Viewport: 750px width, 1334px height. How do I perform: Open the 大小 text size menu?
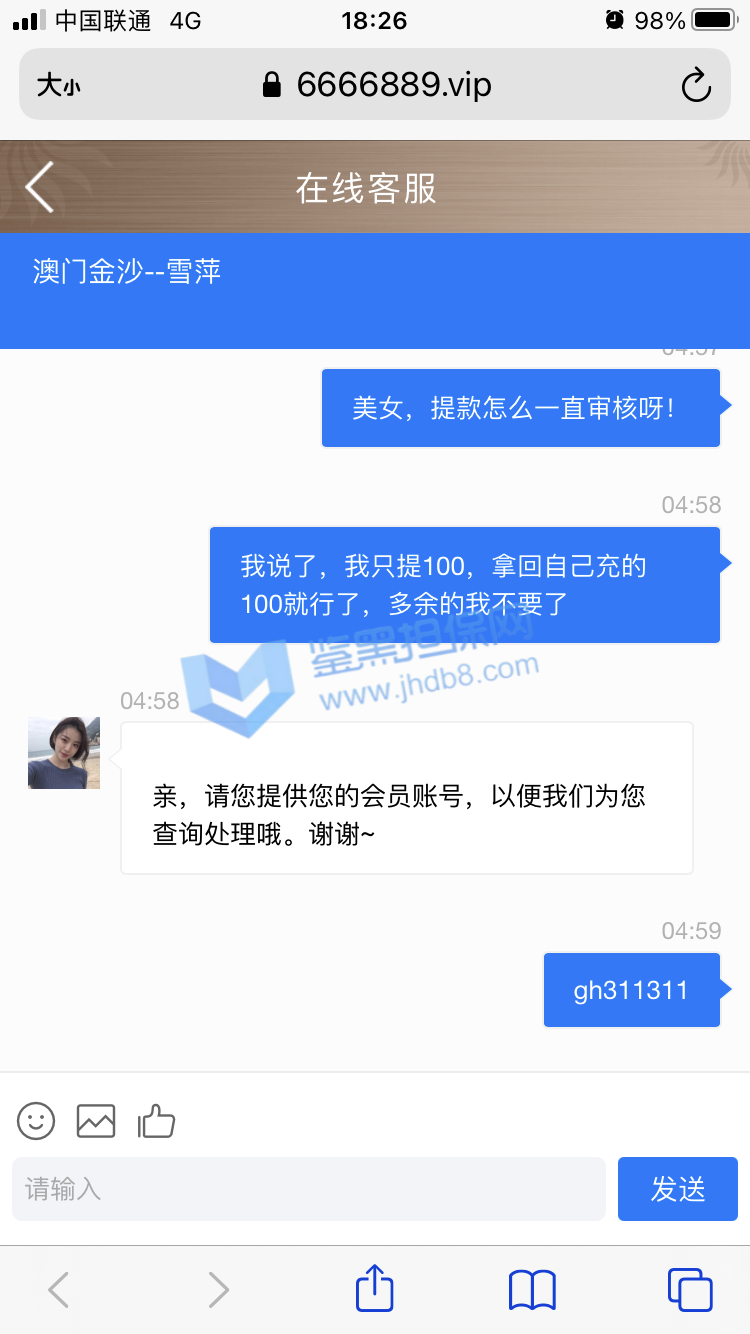click(58, 86)
